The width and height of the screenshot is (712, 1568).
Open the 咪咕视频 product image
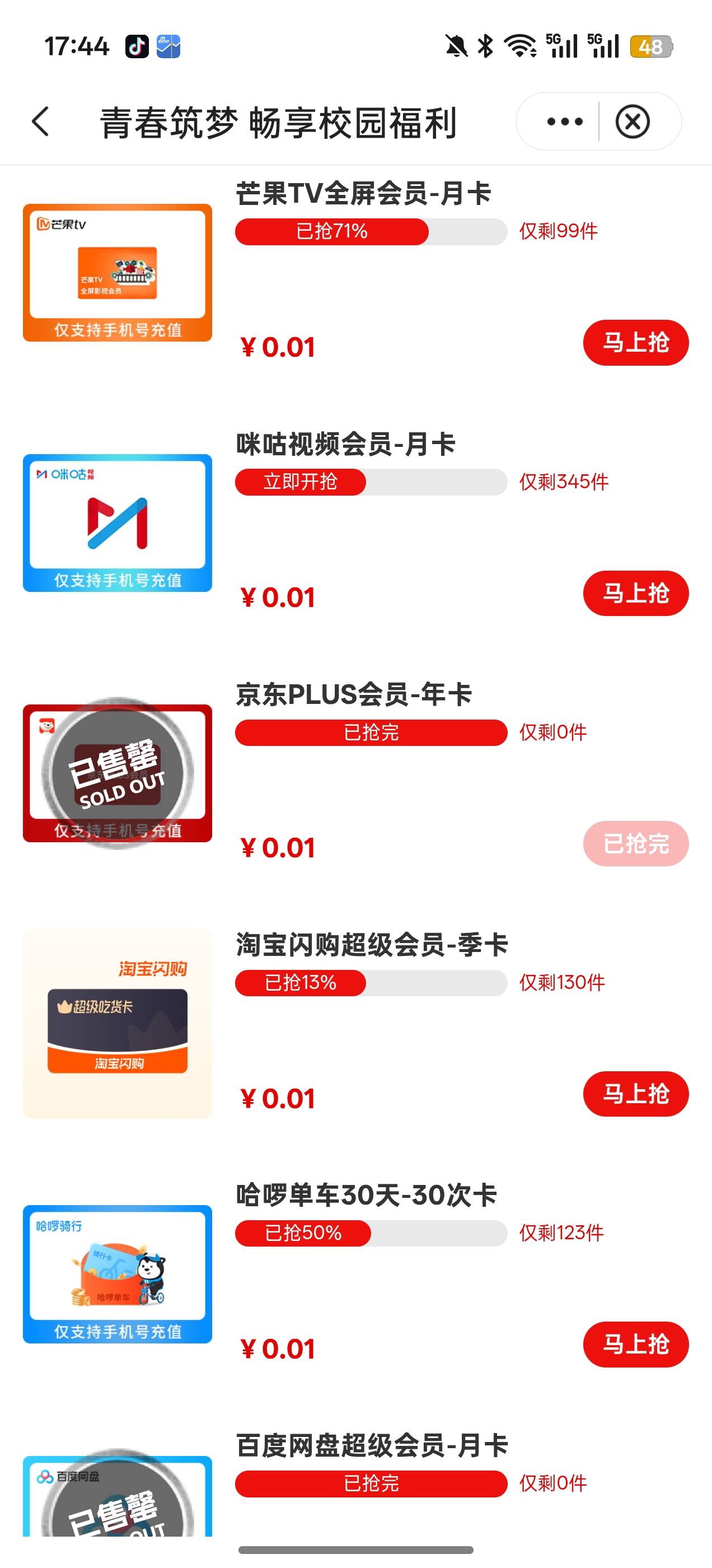118,523
